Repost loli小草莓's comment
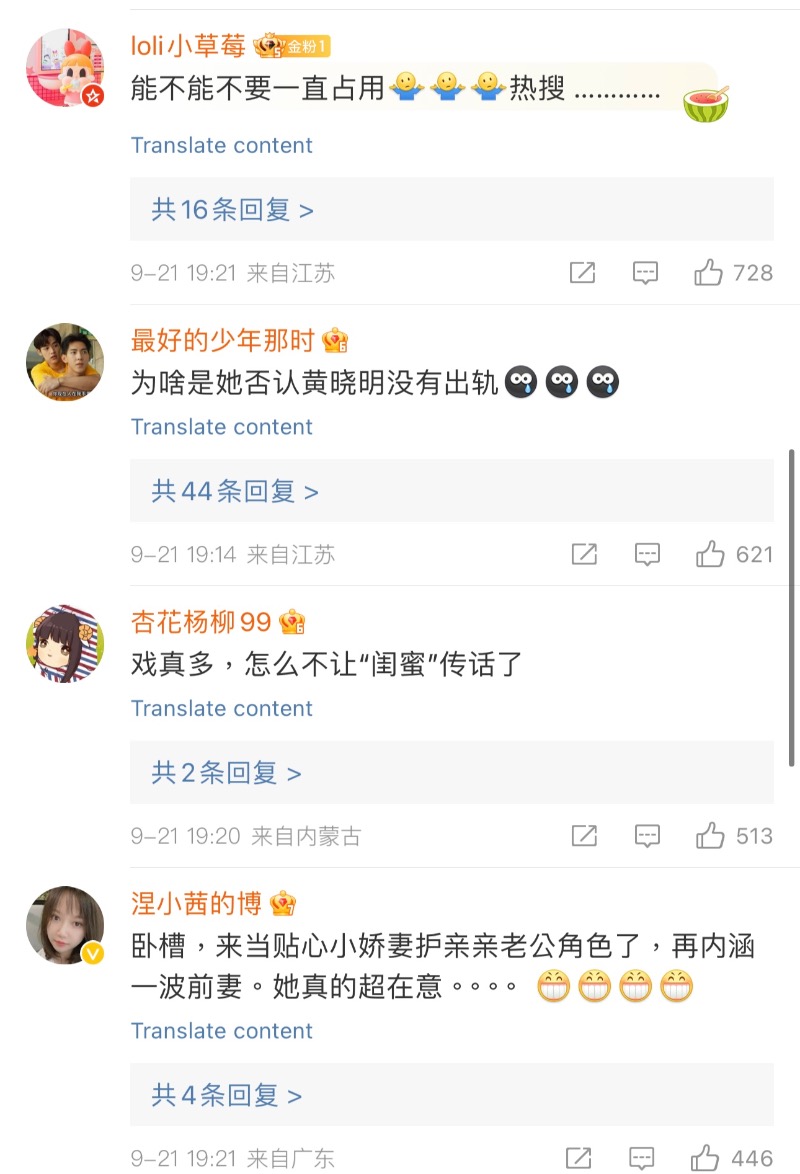800x1174 pixels. (x=582, y=273)
